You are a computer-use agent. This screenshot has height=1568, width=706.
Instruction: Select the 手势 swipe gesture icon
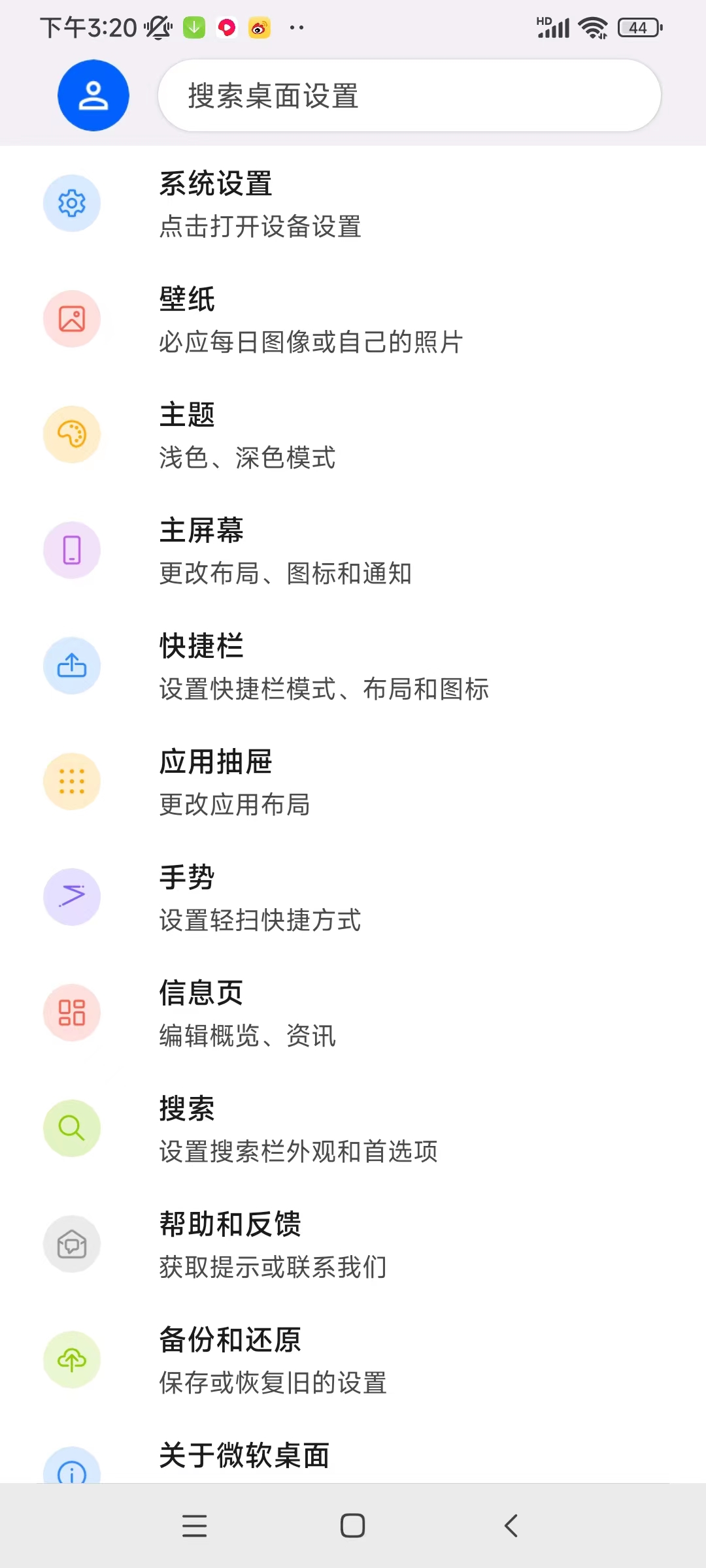click(72, 897)
